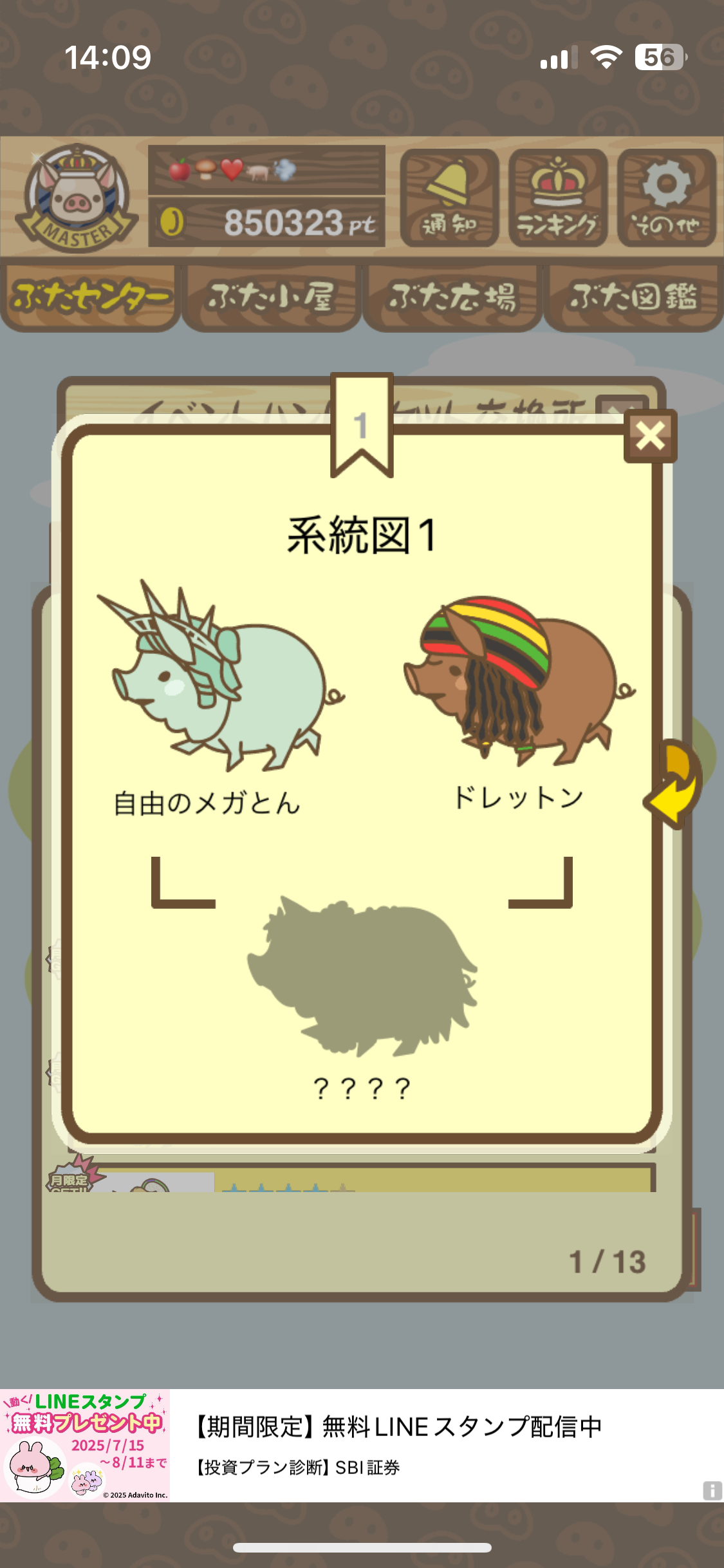The image size is (724, 1568).
Task: Open the 通知 notifications bell
Action: click(449, 198)
